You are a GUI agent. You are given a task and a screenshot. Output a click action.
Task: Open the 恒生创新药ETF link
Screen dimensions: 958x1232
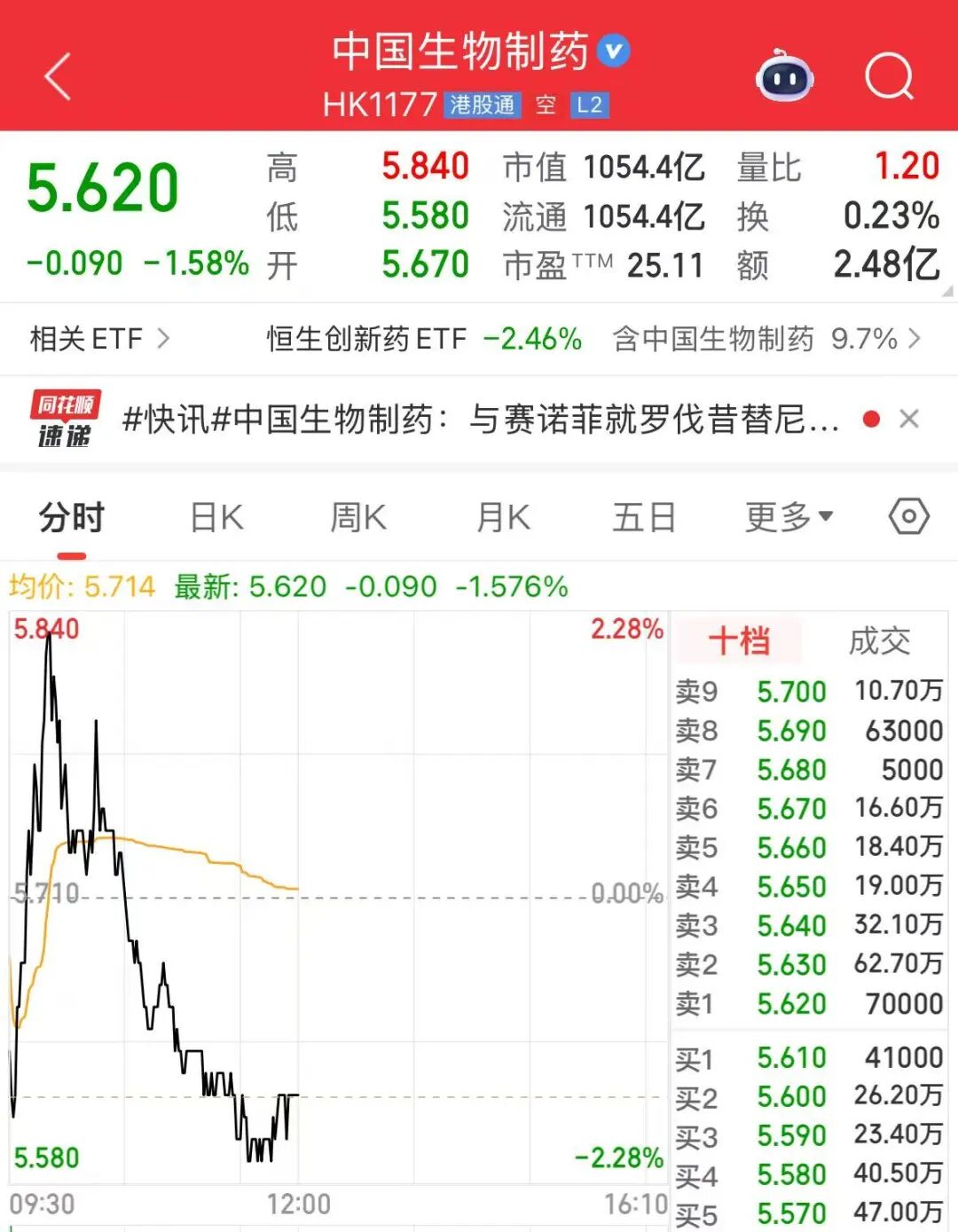coord(424,339)
